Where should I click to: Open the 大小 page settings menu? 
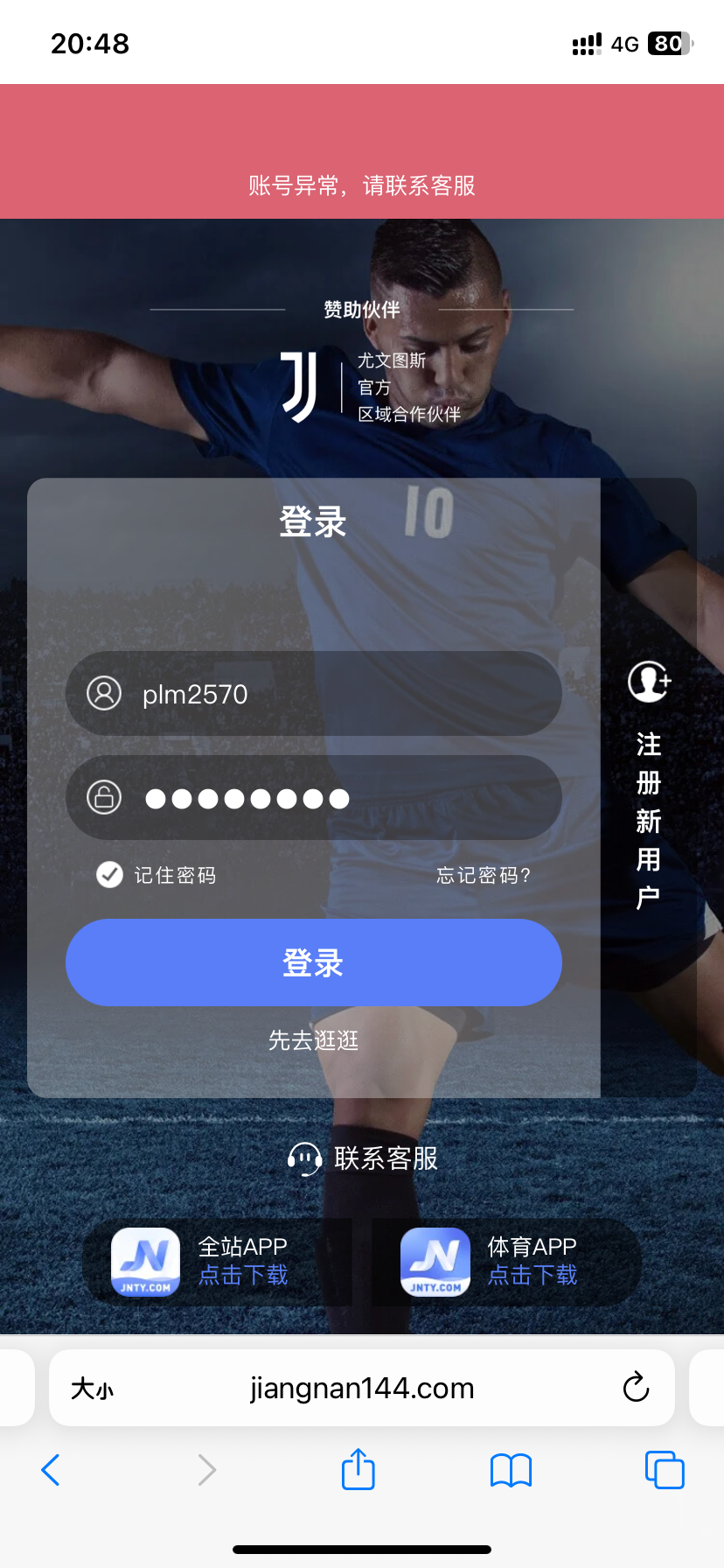[x=93, y=1389]
